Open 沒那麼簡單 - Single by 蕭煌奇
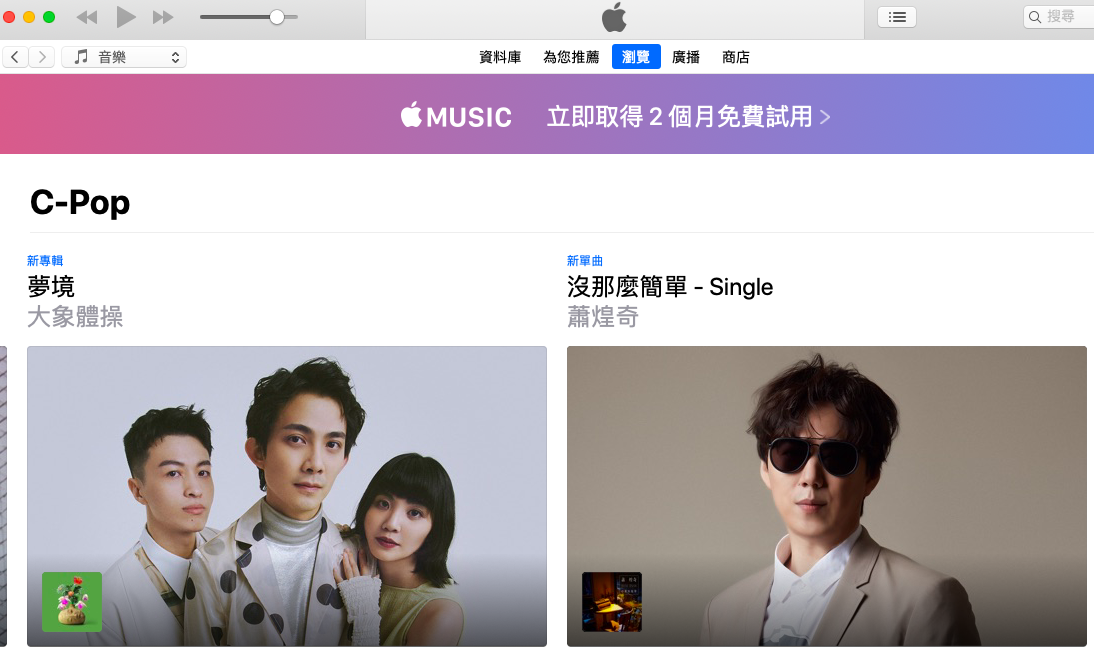 tap(826, 495)
